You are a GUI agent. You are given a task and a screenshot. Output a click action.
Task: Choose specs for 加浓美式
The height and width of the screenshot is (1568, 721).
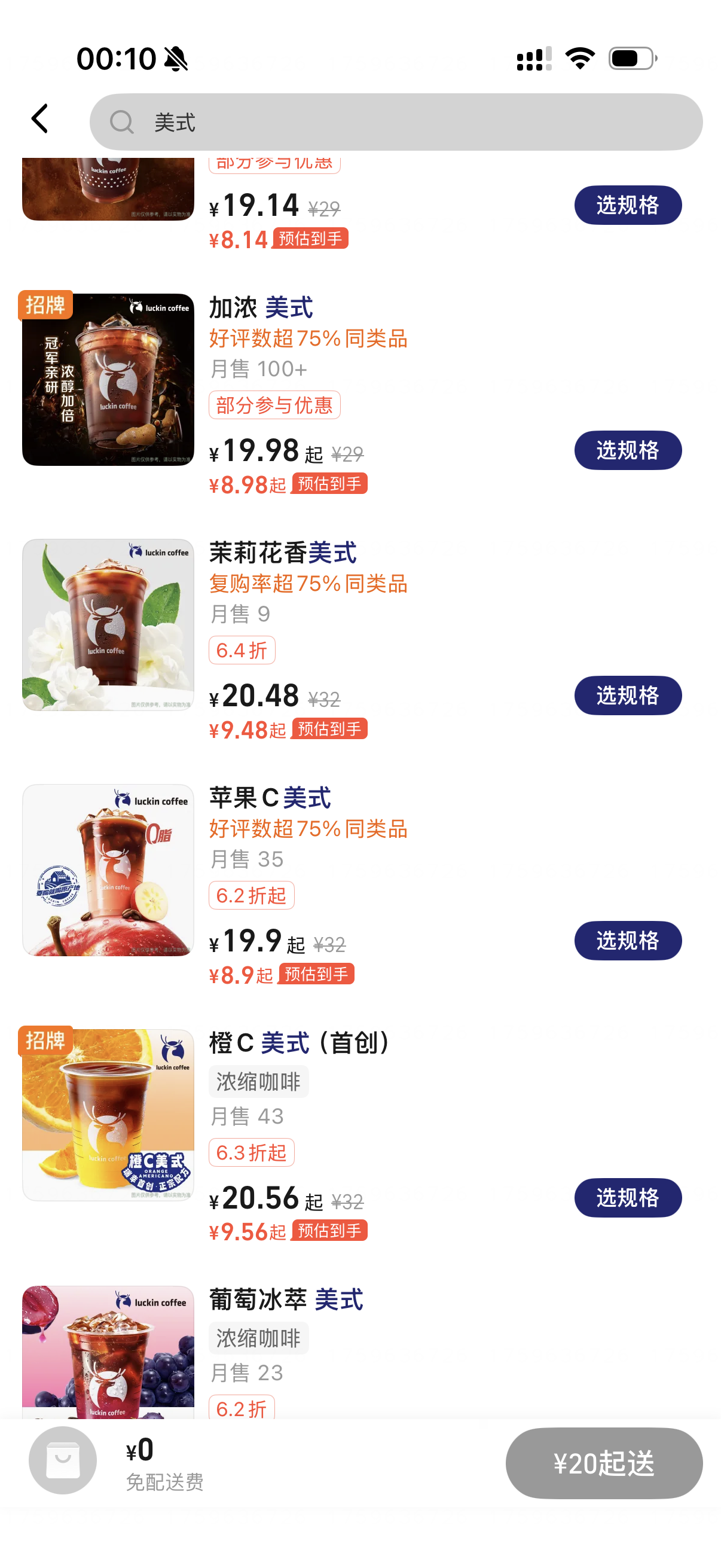627,450
